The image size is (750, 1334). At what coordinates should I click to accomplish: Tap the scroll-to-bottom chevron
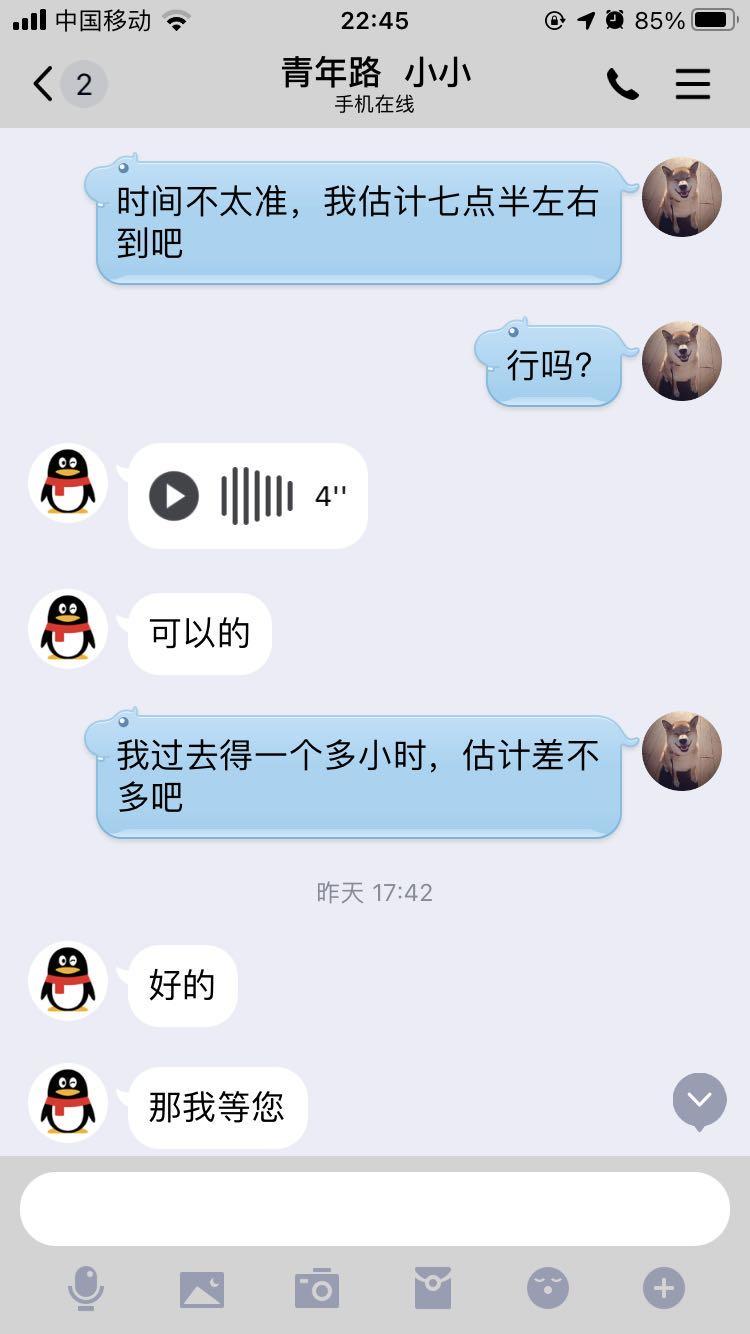[698, 1101]
